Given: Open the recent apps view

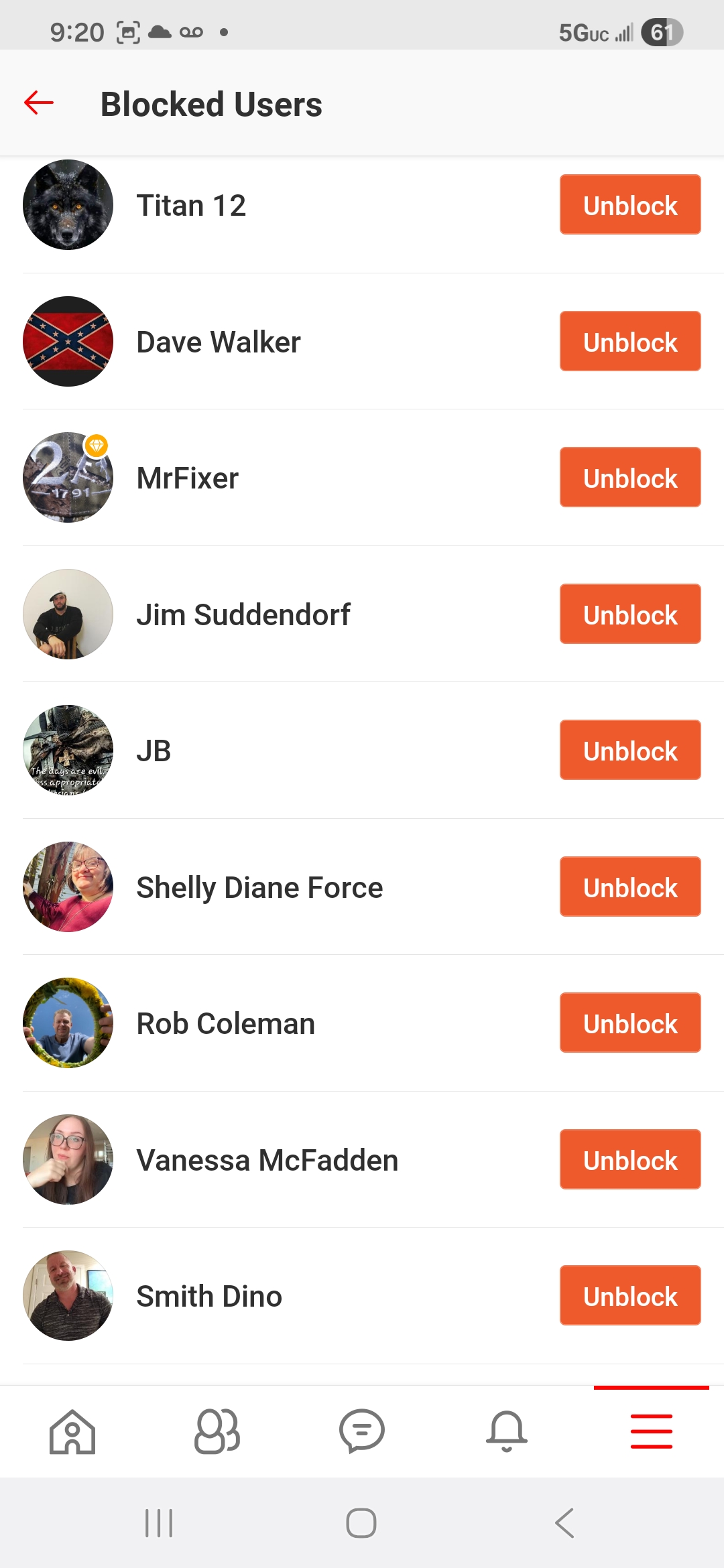Looking at the screenshot, I should pos(159,1523).
